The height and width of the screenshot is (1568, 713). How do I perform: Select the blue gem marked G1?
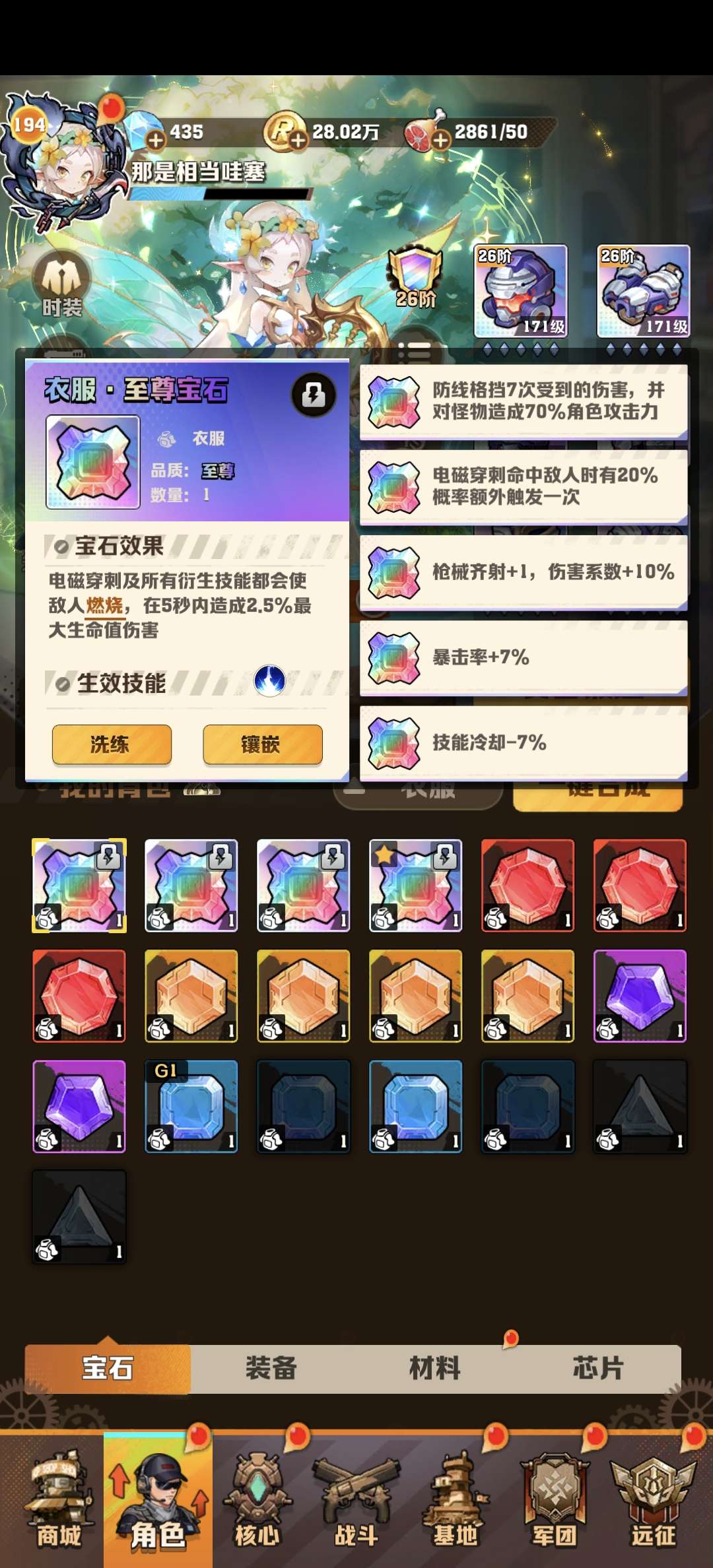click(191, 1106)
